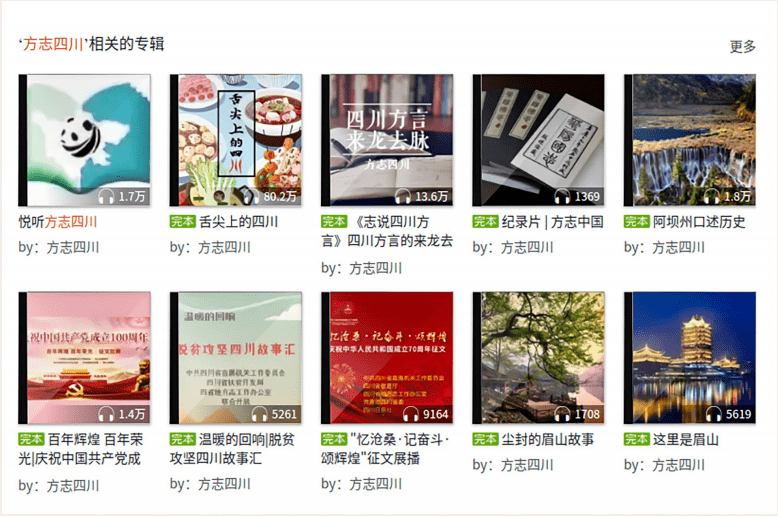Tap the 更多 link for related albums
Image resolution: width=778 pixels, height=516 pixels.
(742, 46)
